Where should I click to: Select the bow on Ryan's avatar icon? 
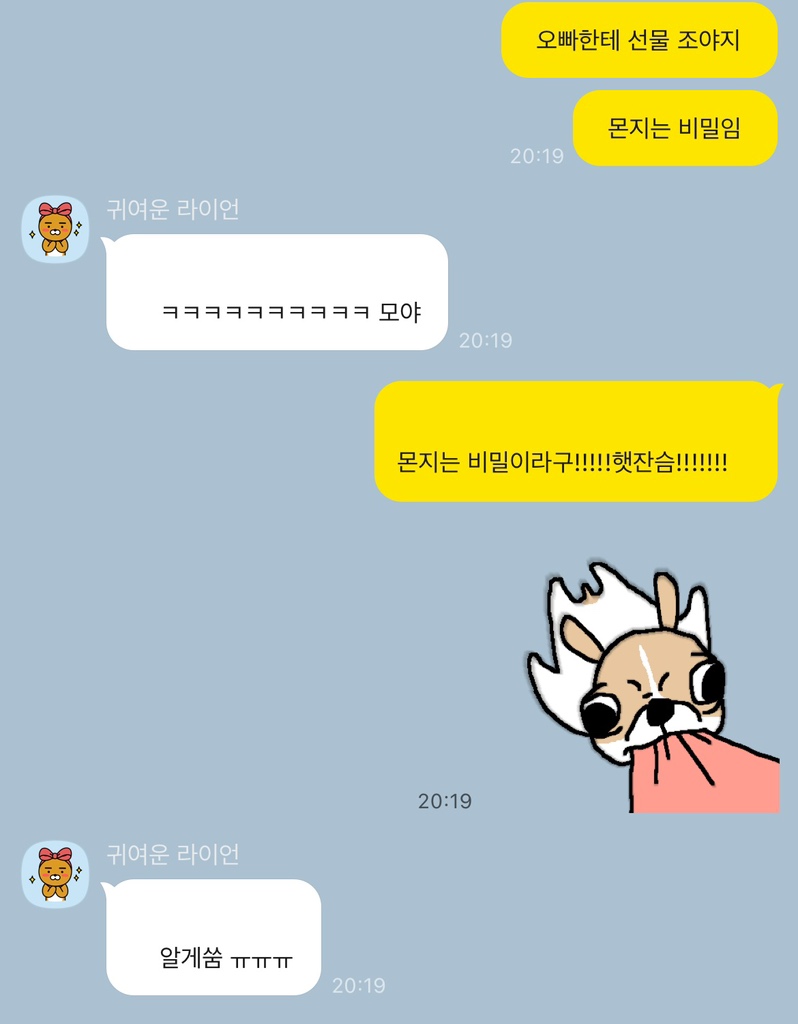(x=57, y=210)
